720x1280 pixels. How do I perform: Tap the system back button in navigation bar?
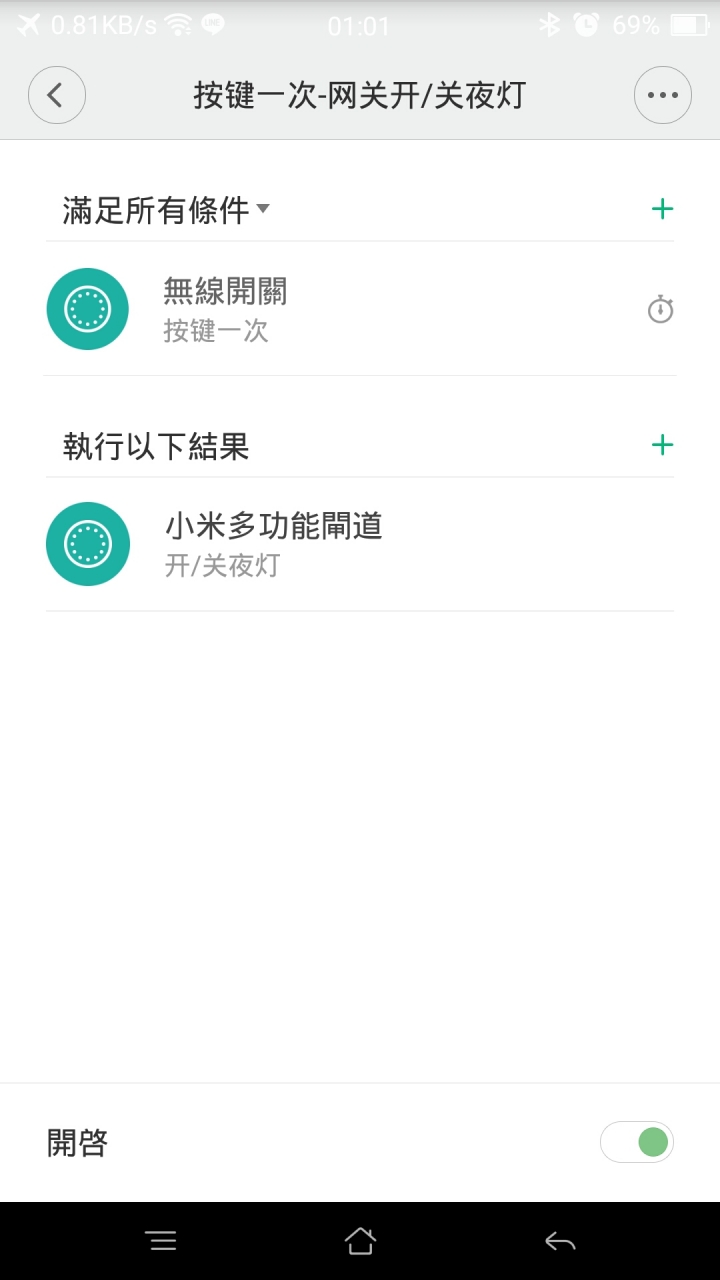click(560, 1241)
